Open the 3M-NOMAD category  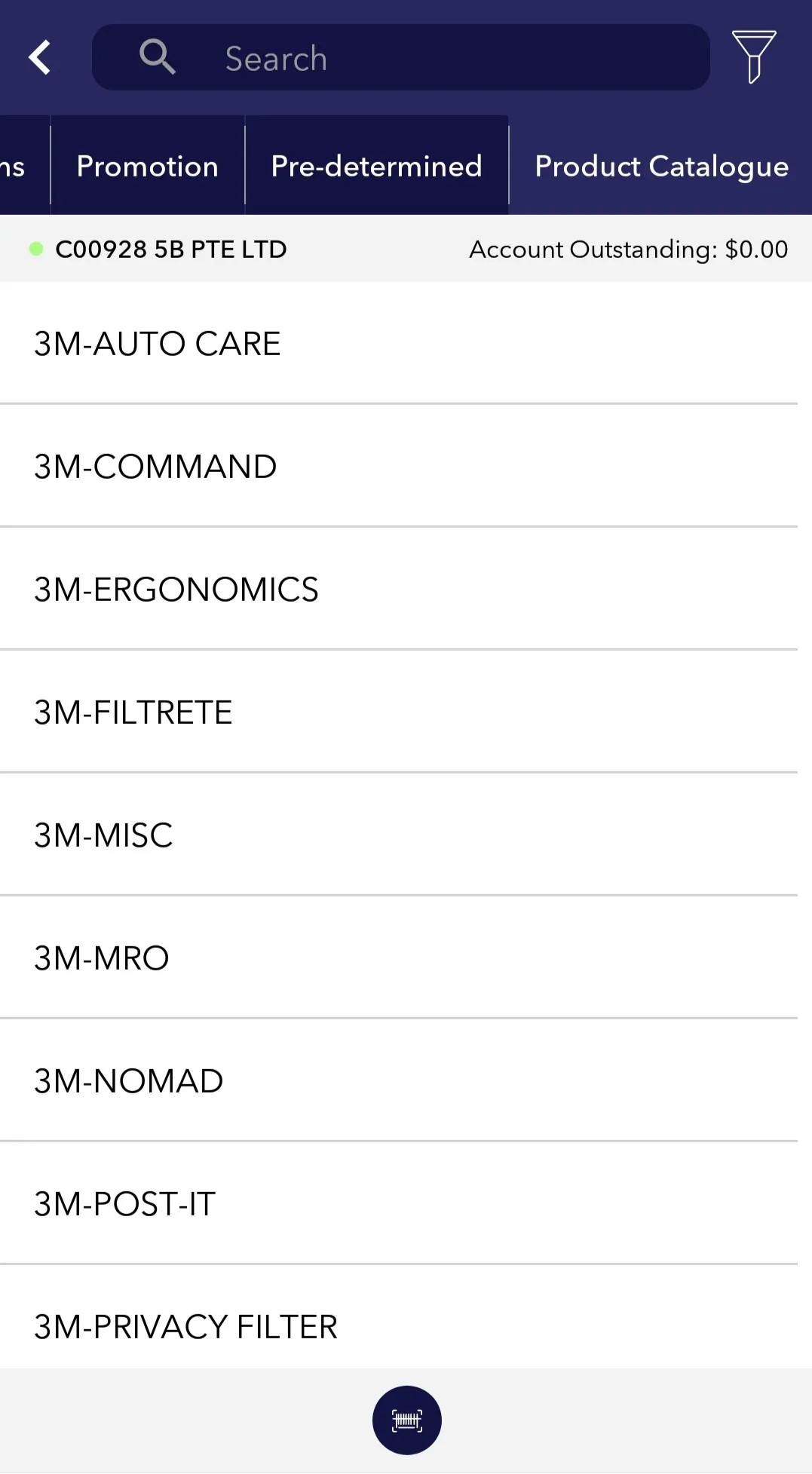pos(399,1081)
